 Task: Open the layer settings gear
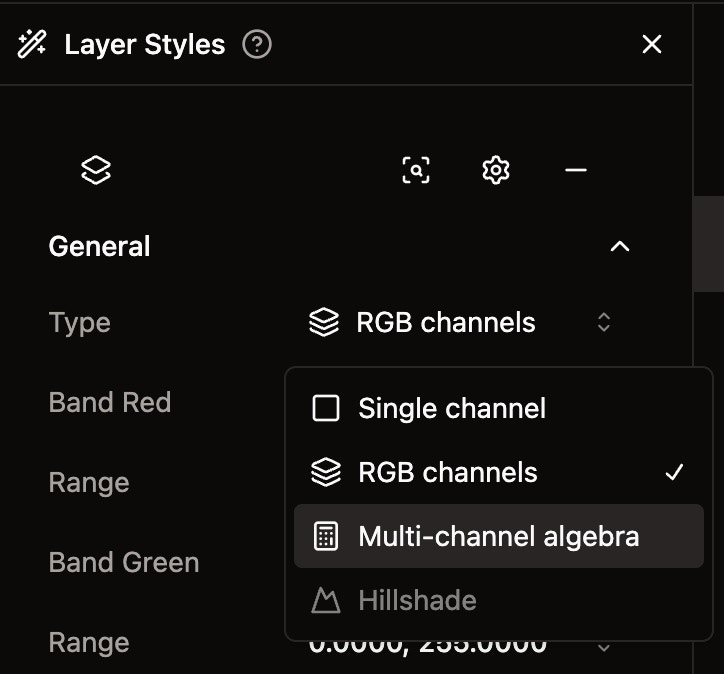[x=496, y=171]
